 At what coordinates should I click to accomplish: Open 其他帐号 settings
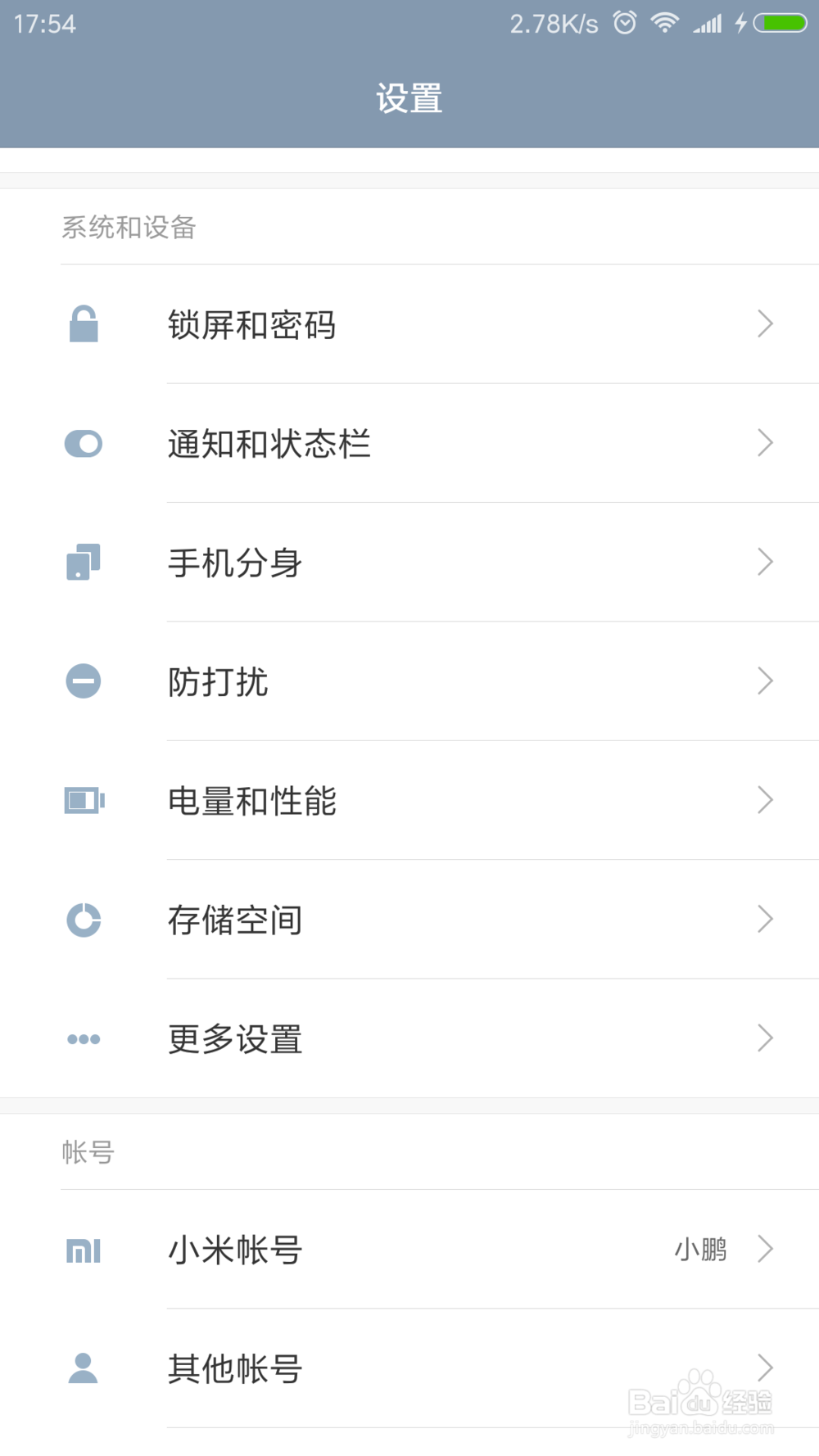pyautogui.click(x=409, y=1368)
